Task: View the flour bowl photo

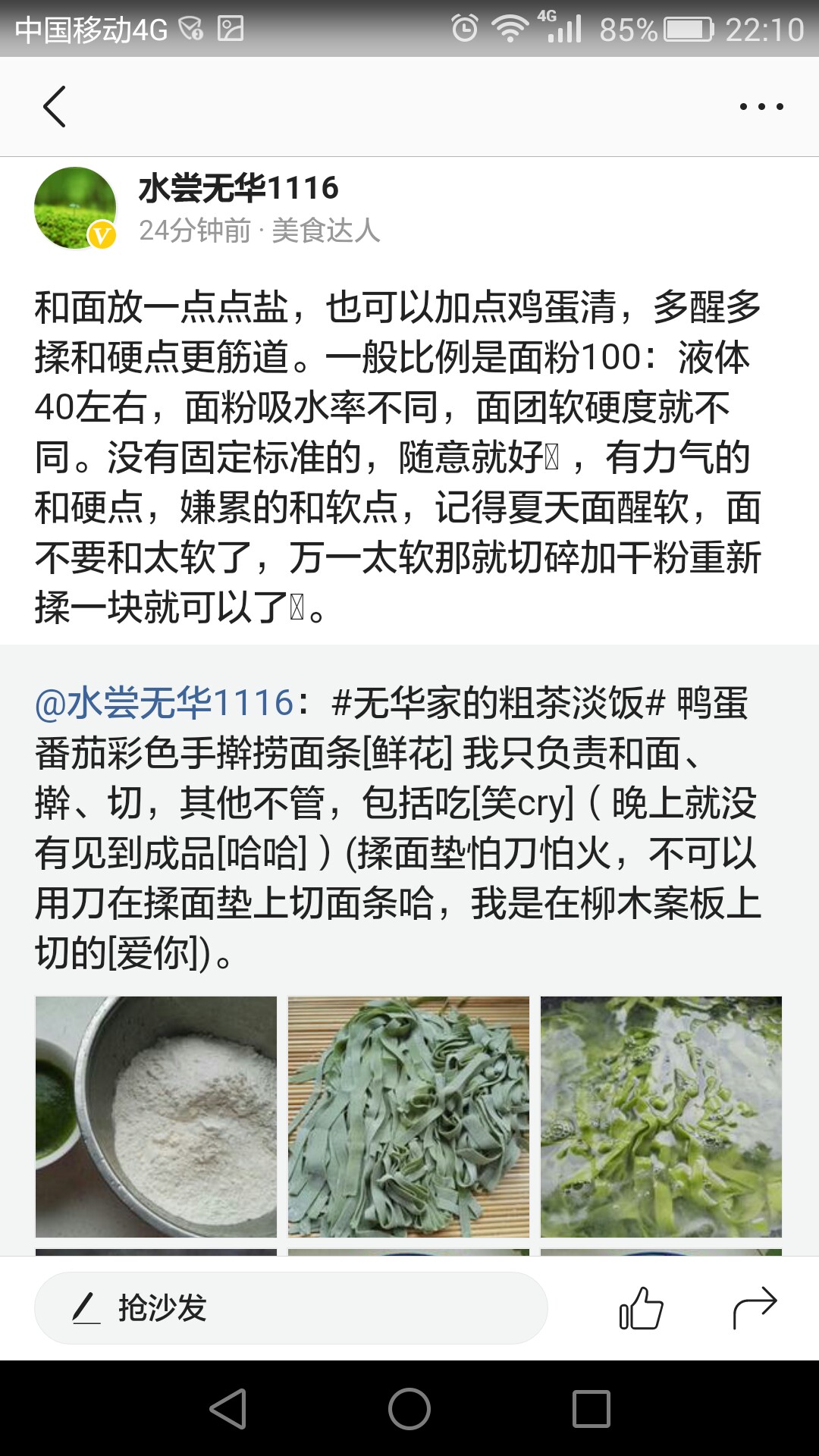Action: coord(156,1116)
